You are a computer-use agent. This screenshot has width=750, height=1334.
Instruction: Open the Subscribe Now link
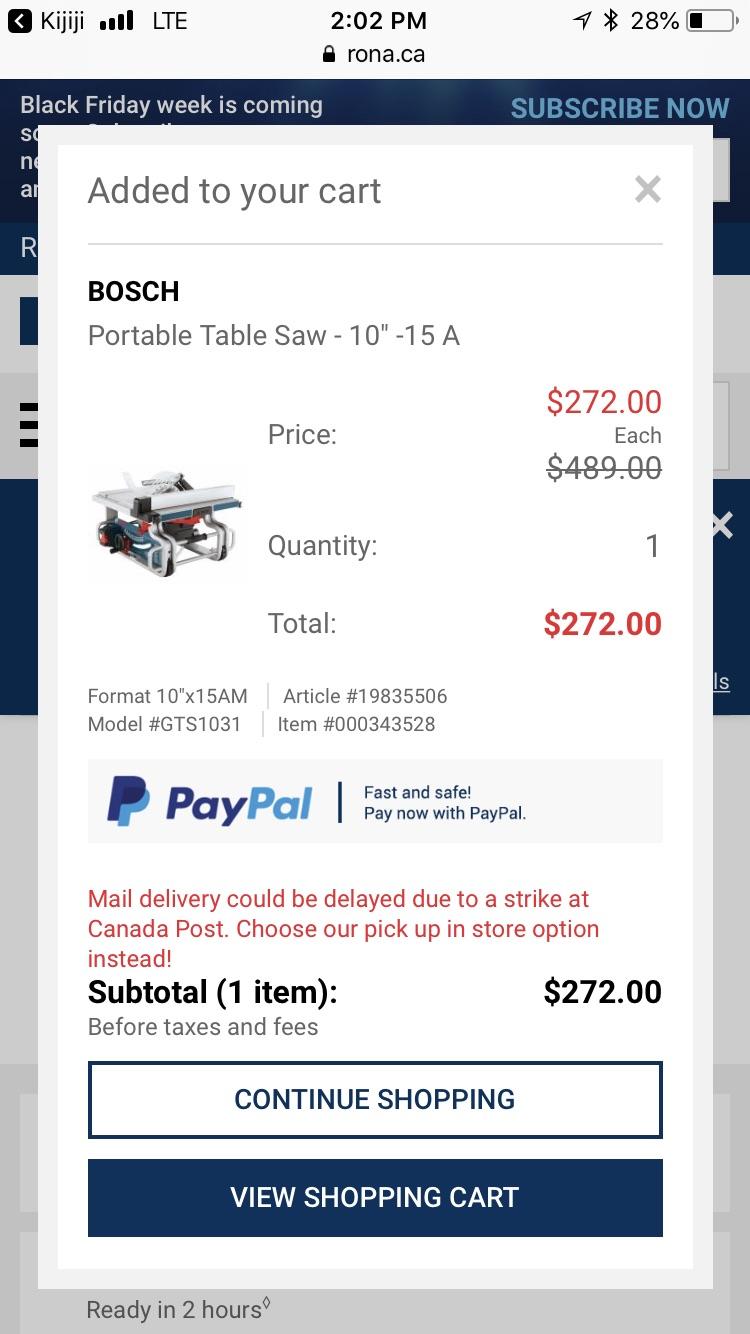coord(619,107)
